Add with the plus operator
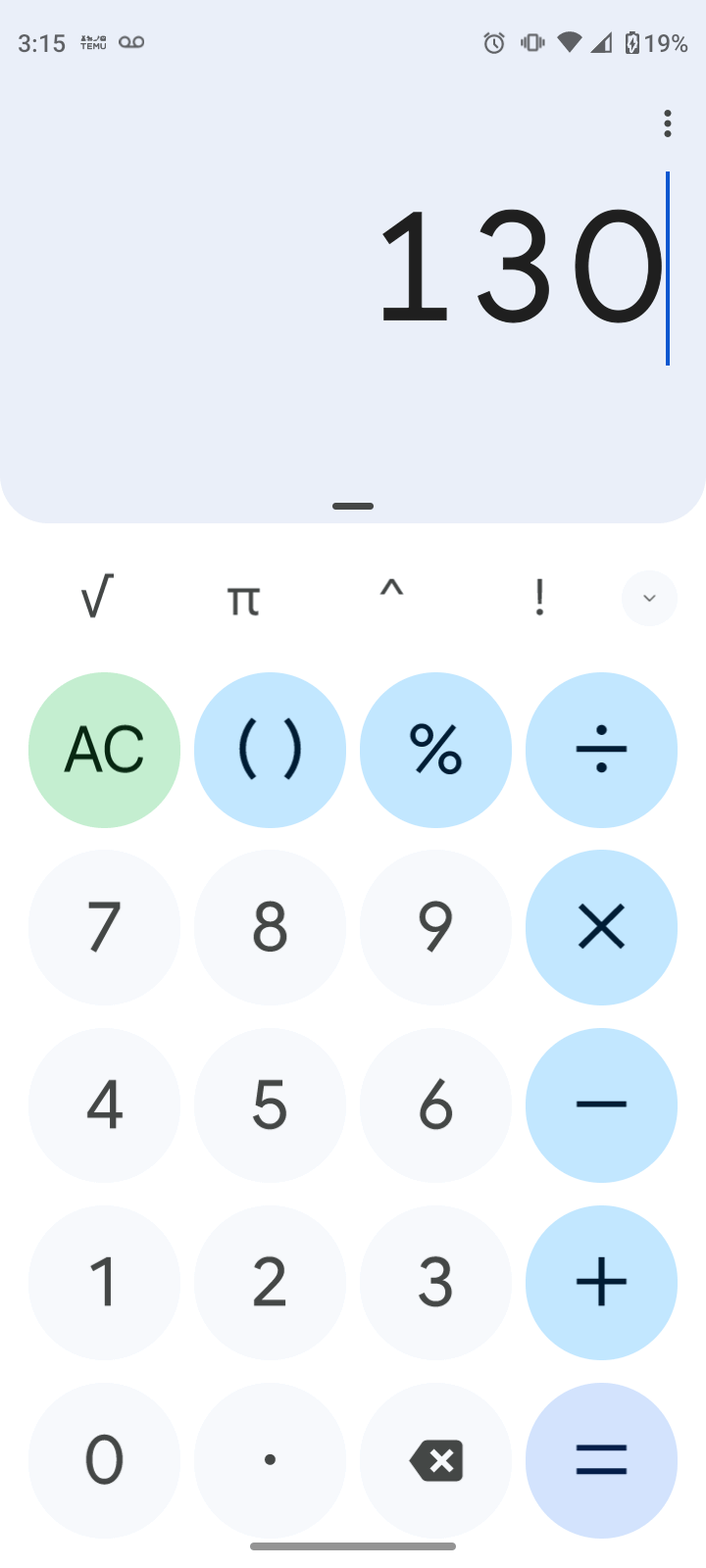Image resolution: width=706 pixels, height=1568 pixels. tap(601, 1282)
